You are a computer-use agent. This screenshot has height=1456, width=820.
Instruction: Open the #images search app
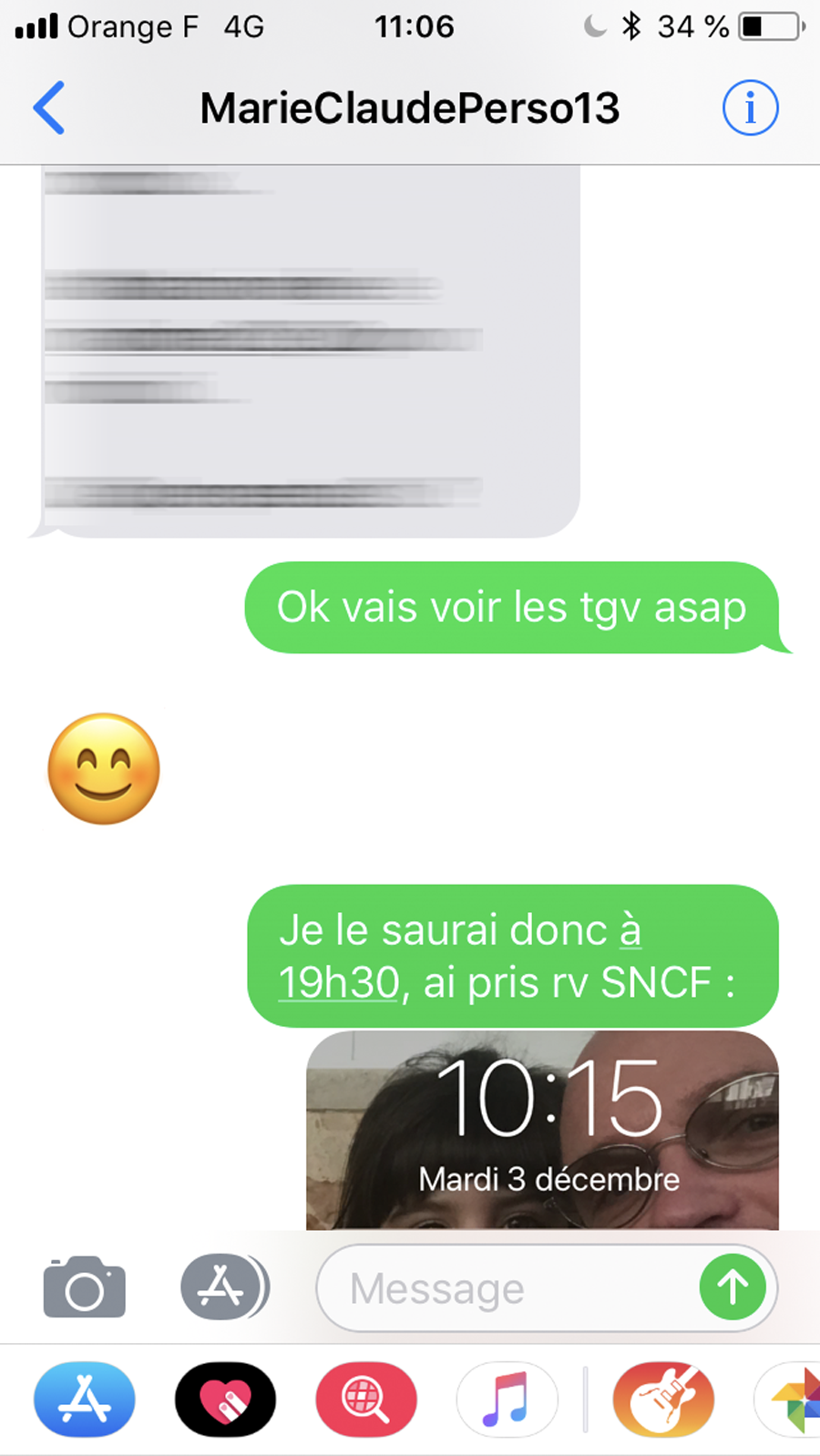coord(365,1400)
